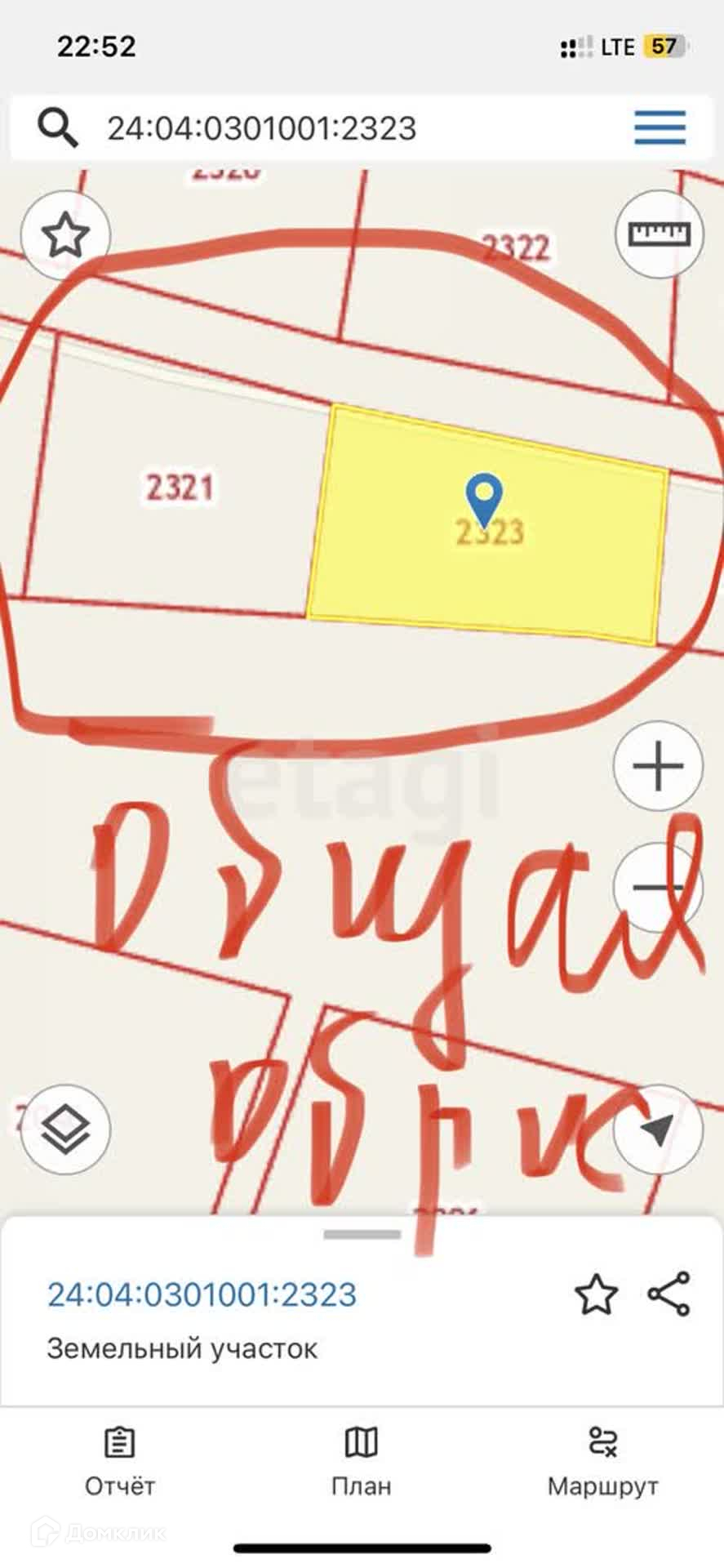Center map on my location

tap(657, 1129)
